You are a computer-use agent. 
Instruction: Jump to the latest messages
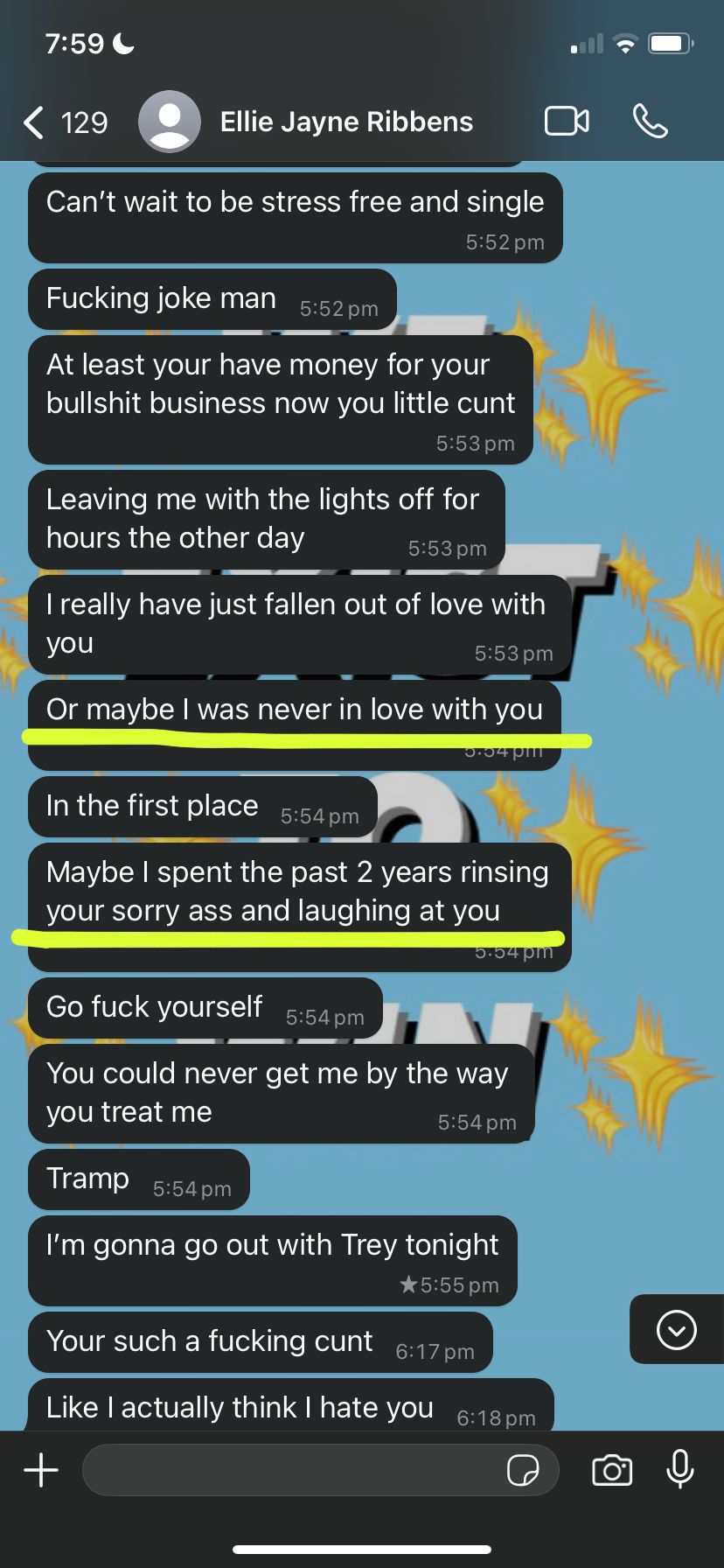676,1330
